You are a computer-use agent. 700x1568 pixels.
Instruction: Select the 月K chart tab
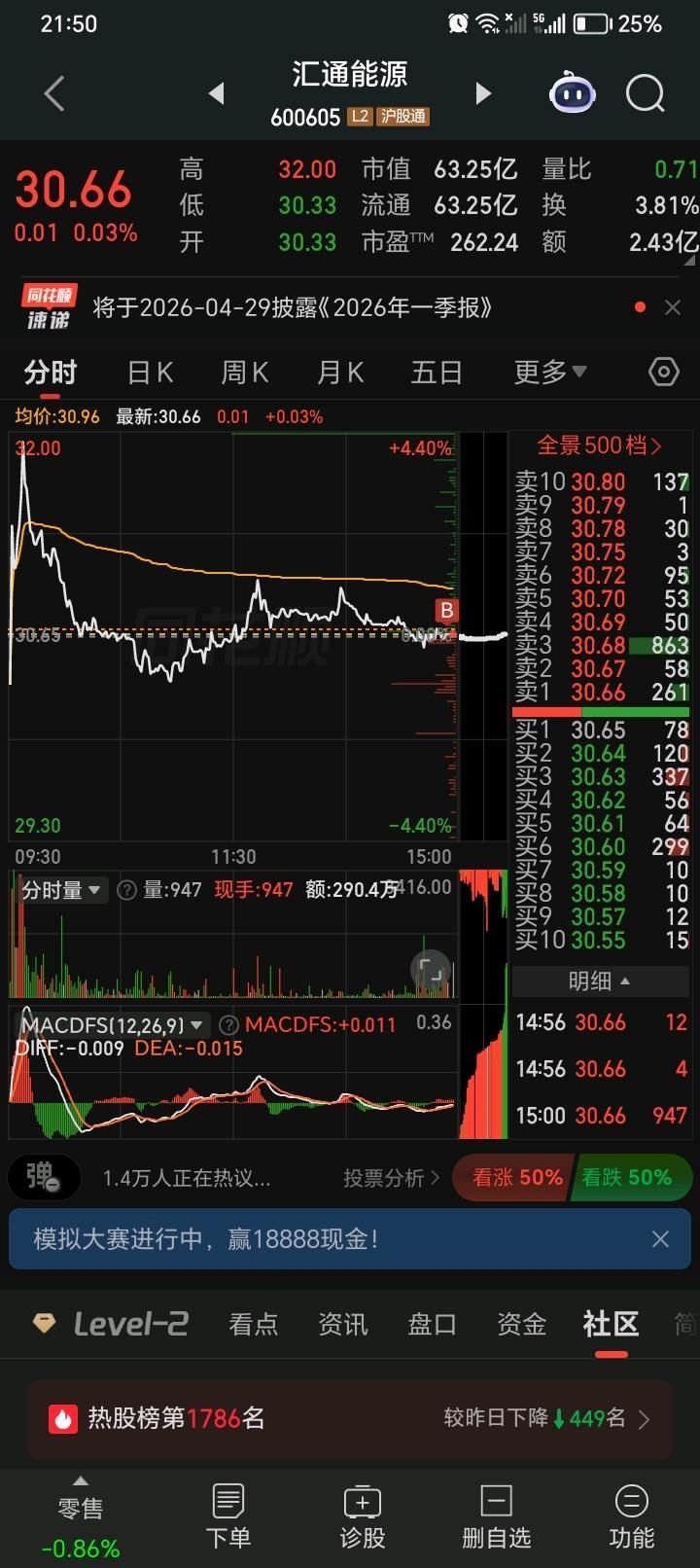pos(340,373)
